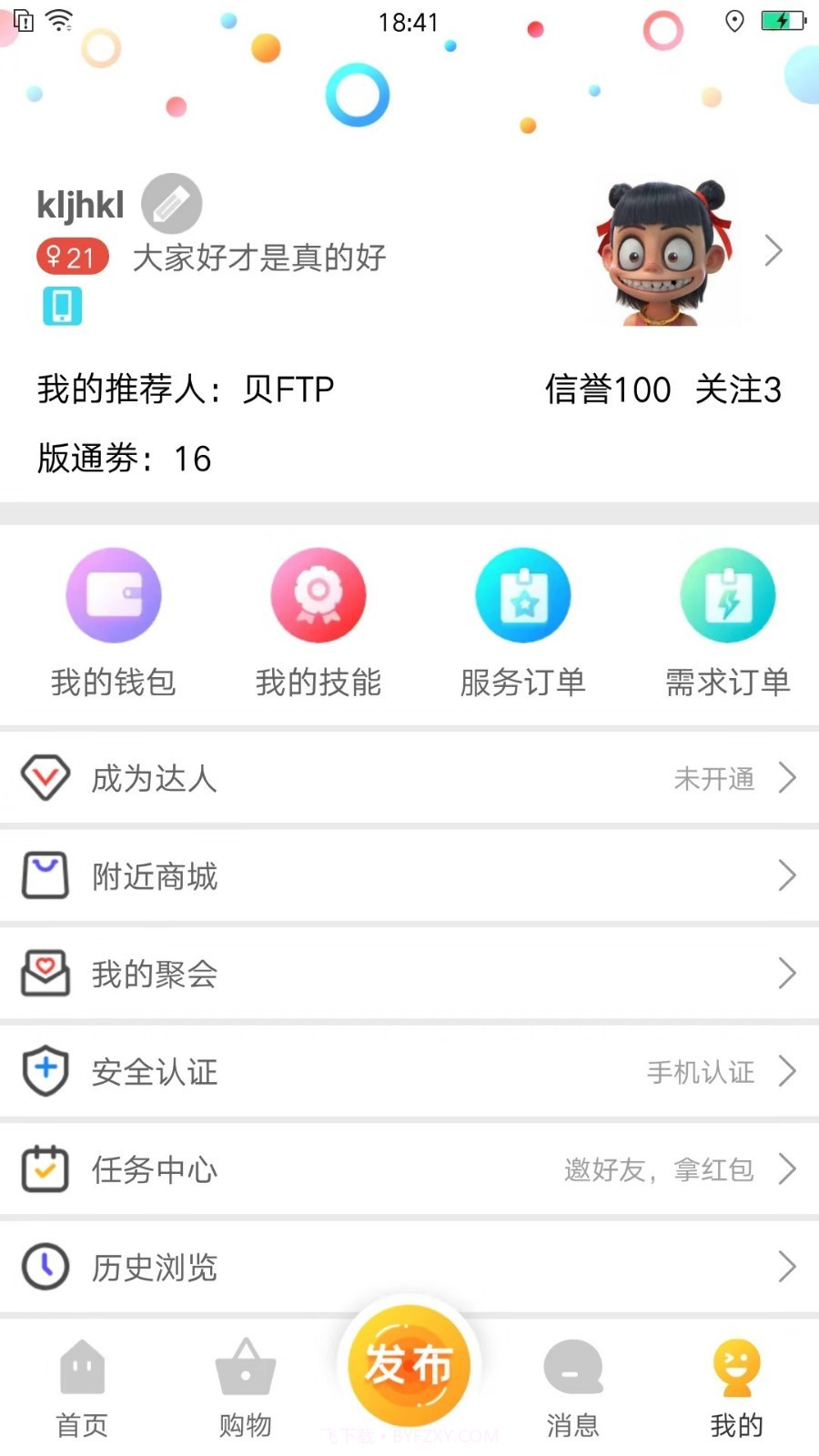
Task: Click the 我的聚会 envelope icon
Action: (x=45, y=972)
